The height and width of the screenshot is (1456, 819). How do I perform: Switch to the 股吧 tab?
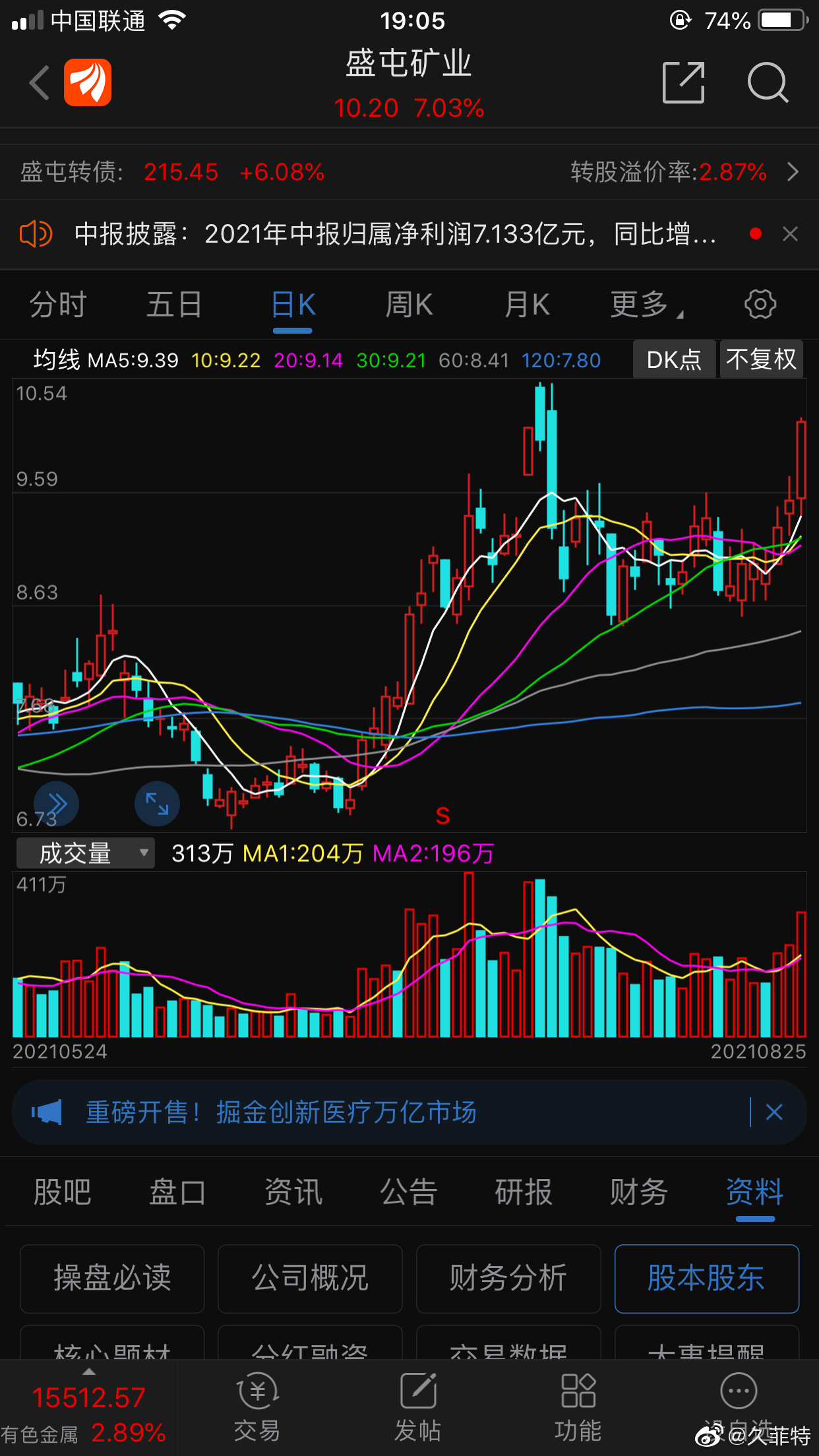[63, 1192]
